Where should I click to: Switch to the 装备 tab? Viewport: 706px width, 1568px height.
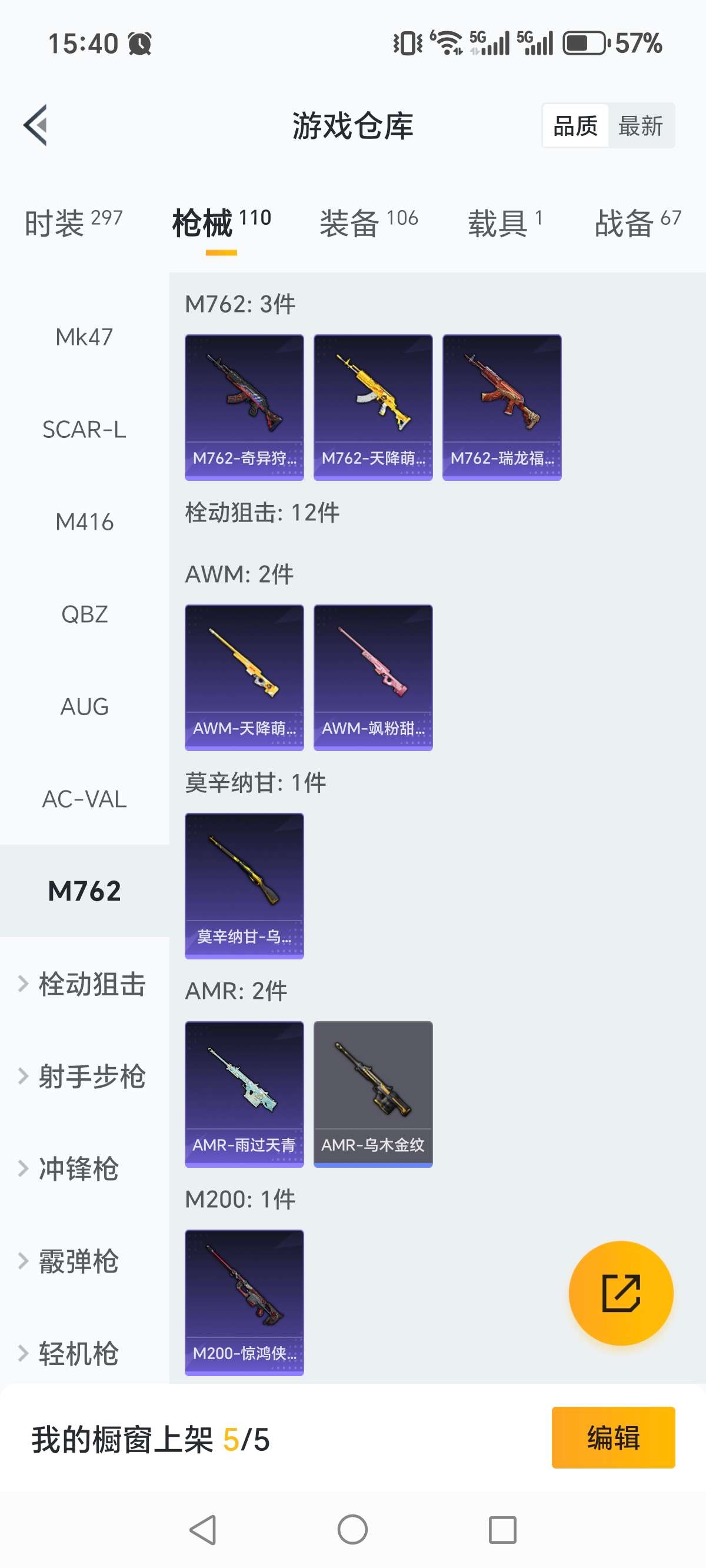[x=368, y=222]
